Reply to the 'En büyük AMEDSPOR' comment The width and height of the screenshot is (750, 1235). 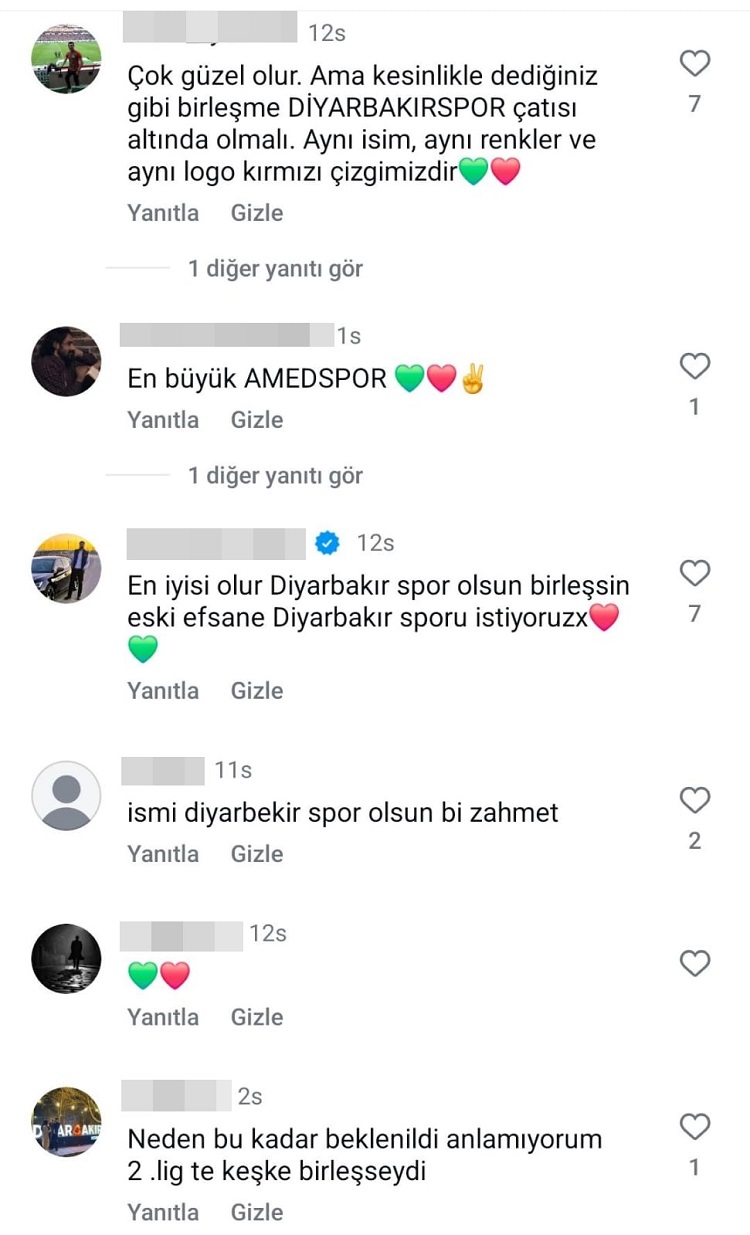pyautogui.click(x=163, y=420)
